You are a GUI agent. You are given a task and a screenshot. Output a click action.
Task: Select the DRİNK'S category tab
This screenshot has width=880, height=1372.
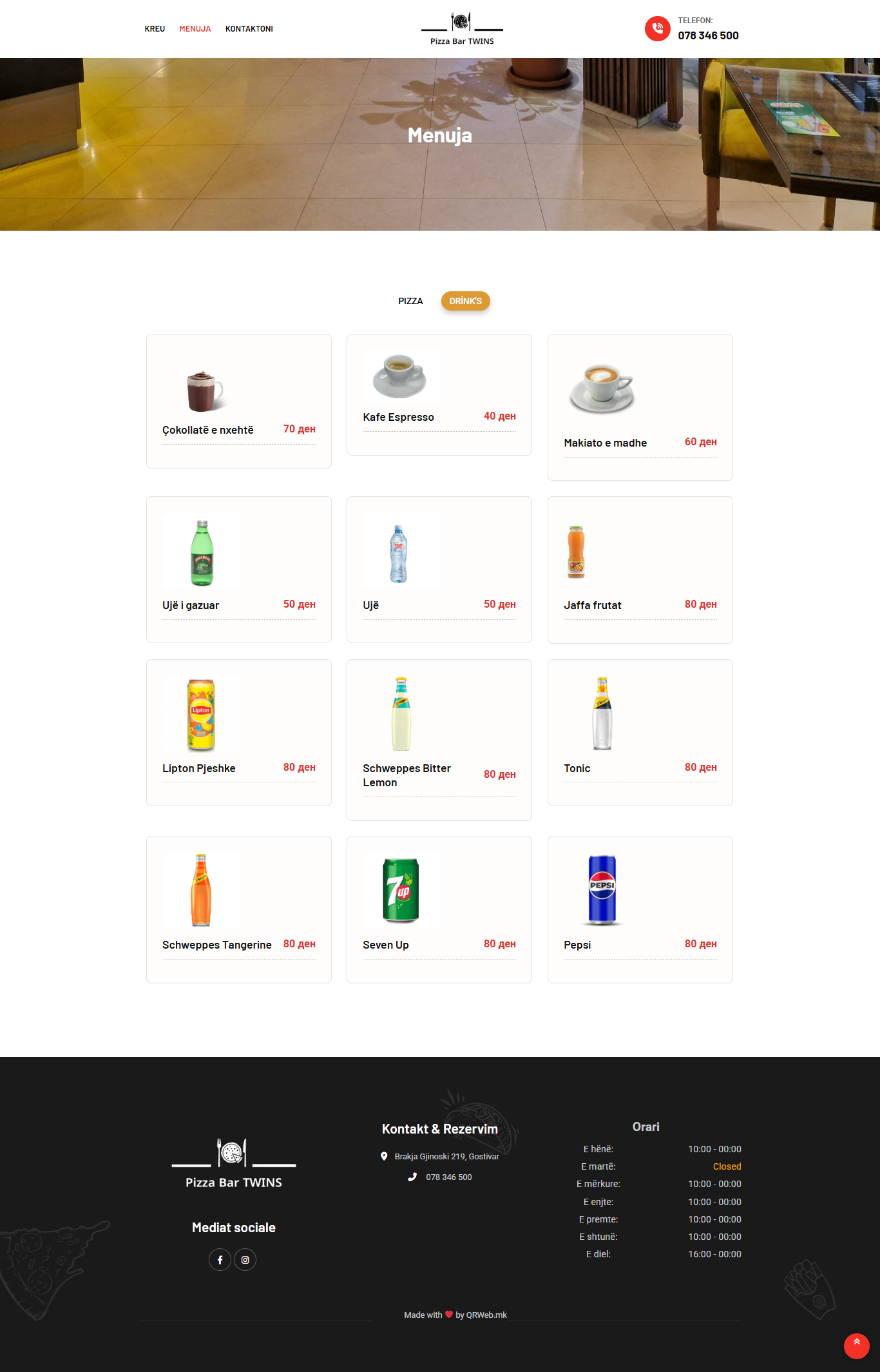[465, 301]
